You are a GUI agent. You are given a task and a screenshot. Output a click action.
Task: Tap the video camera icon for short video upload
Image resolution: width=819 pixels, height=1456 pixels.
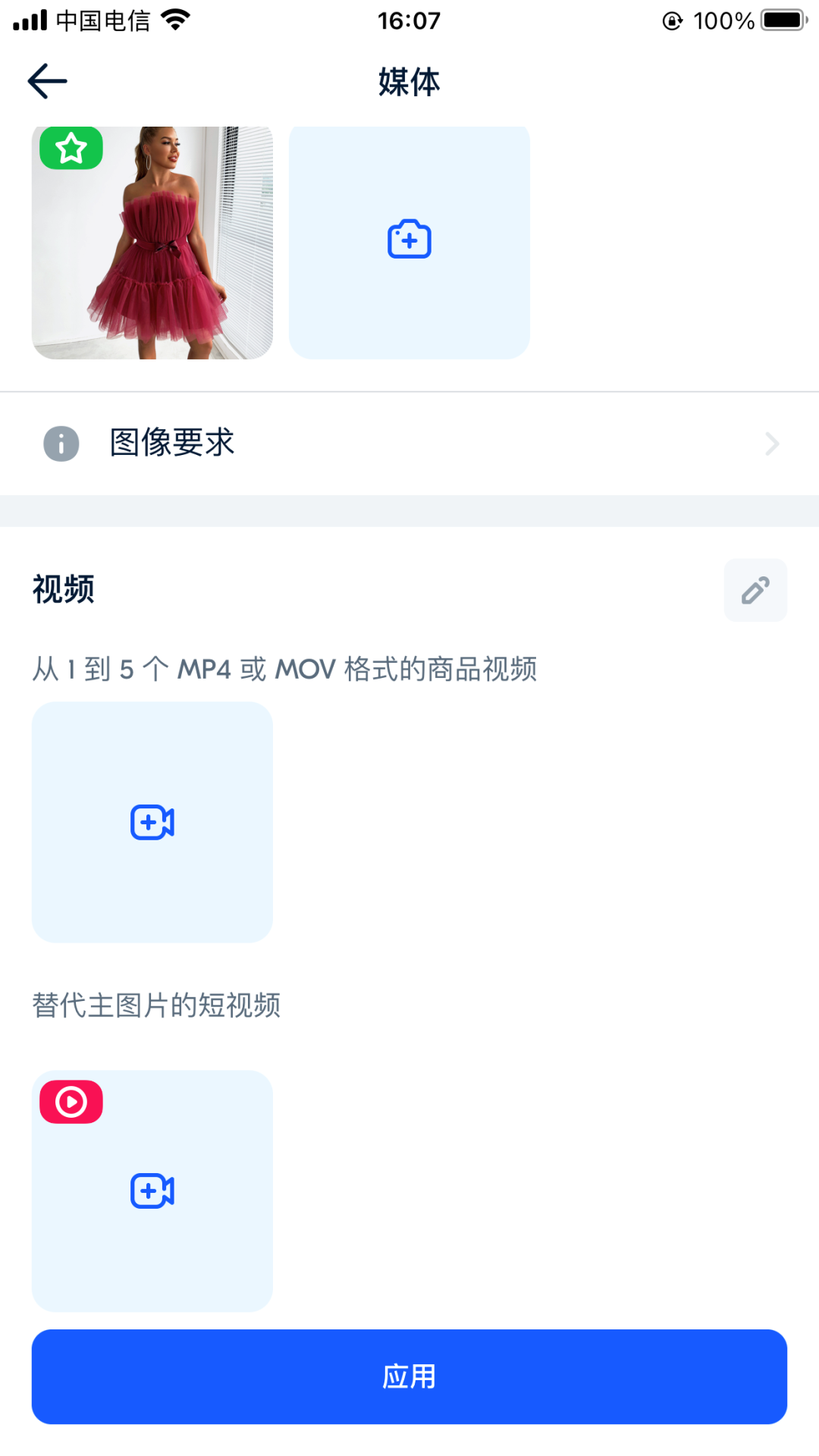(152, 1191)
